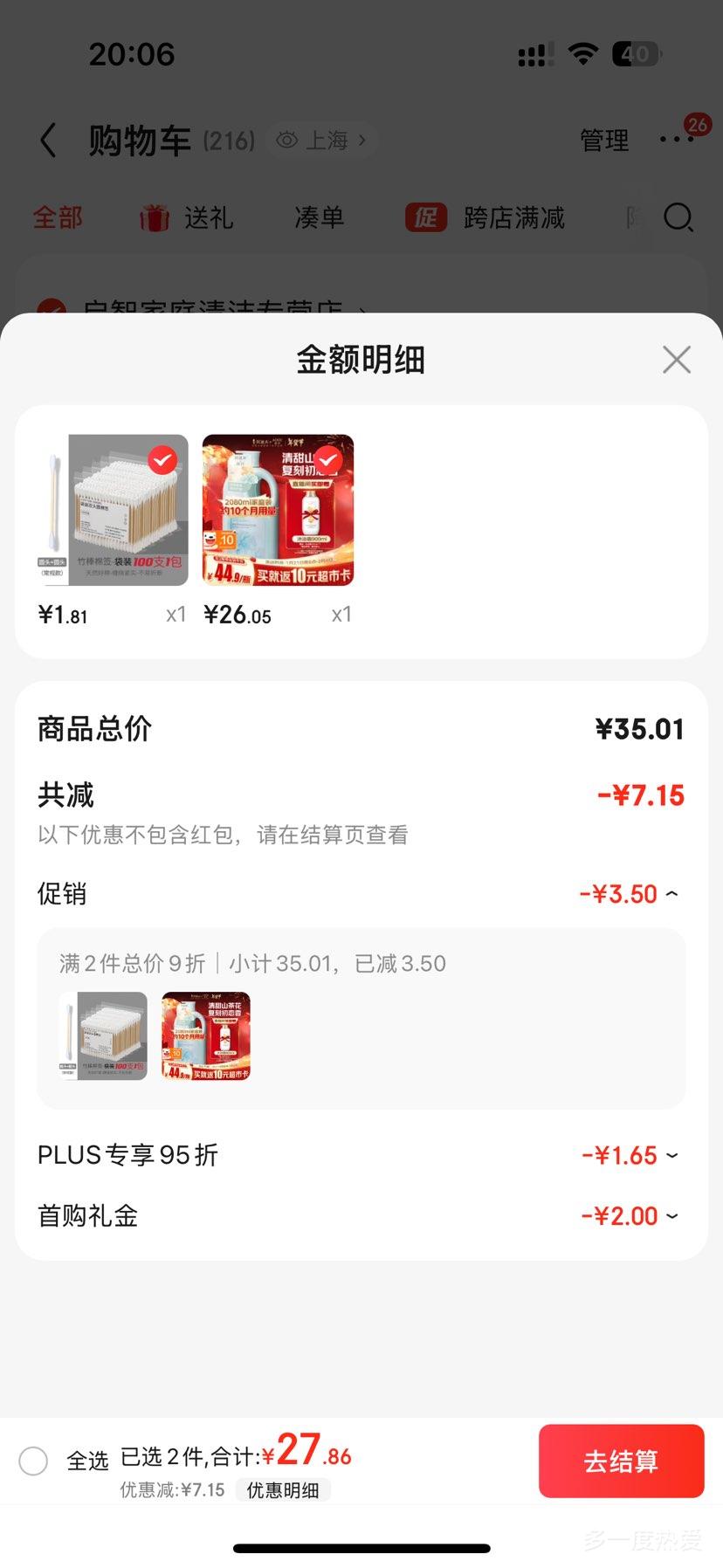The width and height of the screenshot is (723, 1568).
Task: Deselect the cotton swabs item checkmark
Action: [161, 460]
